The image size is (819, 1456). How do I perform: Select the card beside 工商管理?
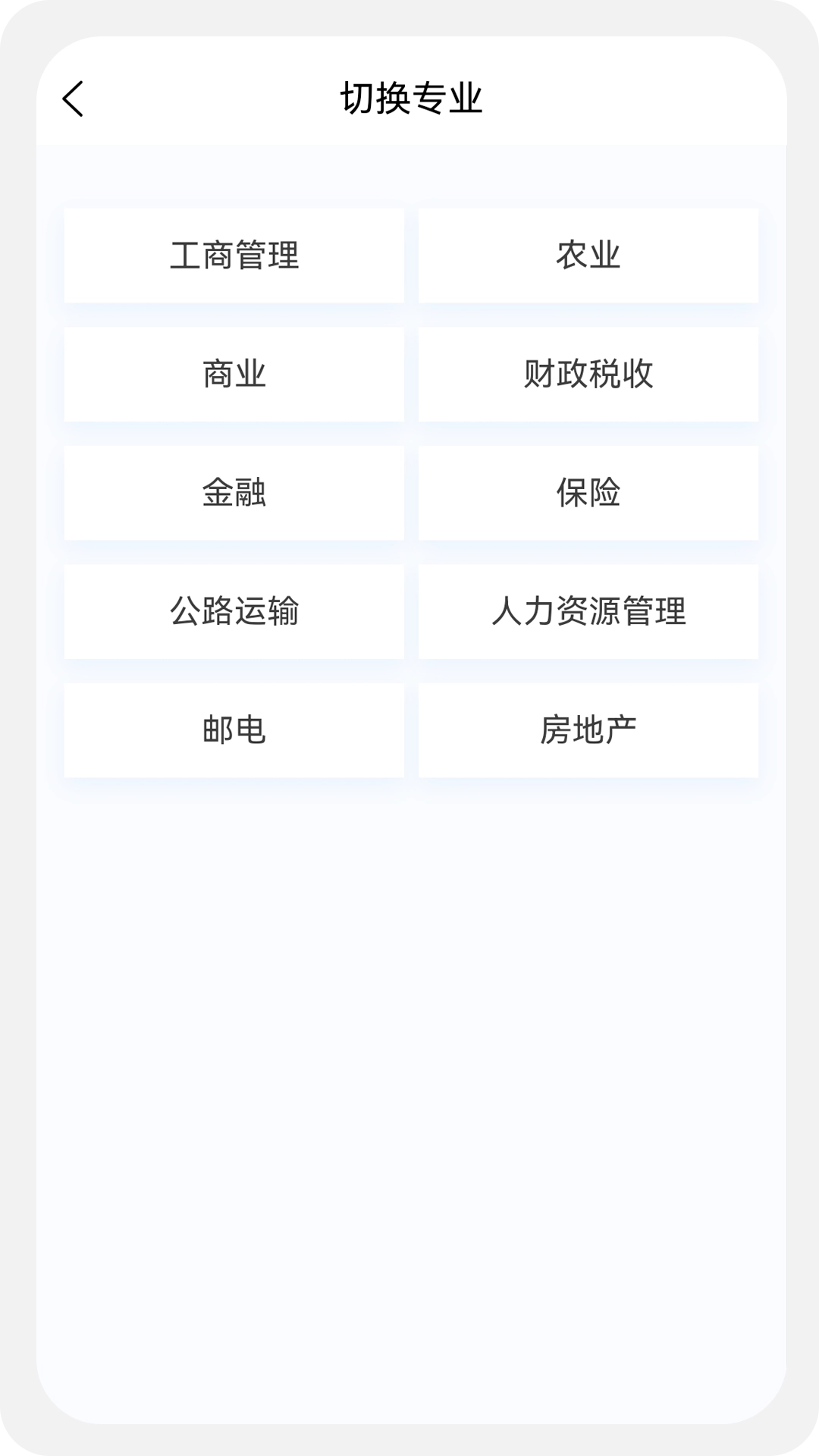pyautogui.click(x=588, y=256)
